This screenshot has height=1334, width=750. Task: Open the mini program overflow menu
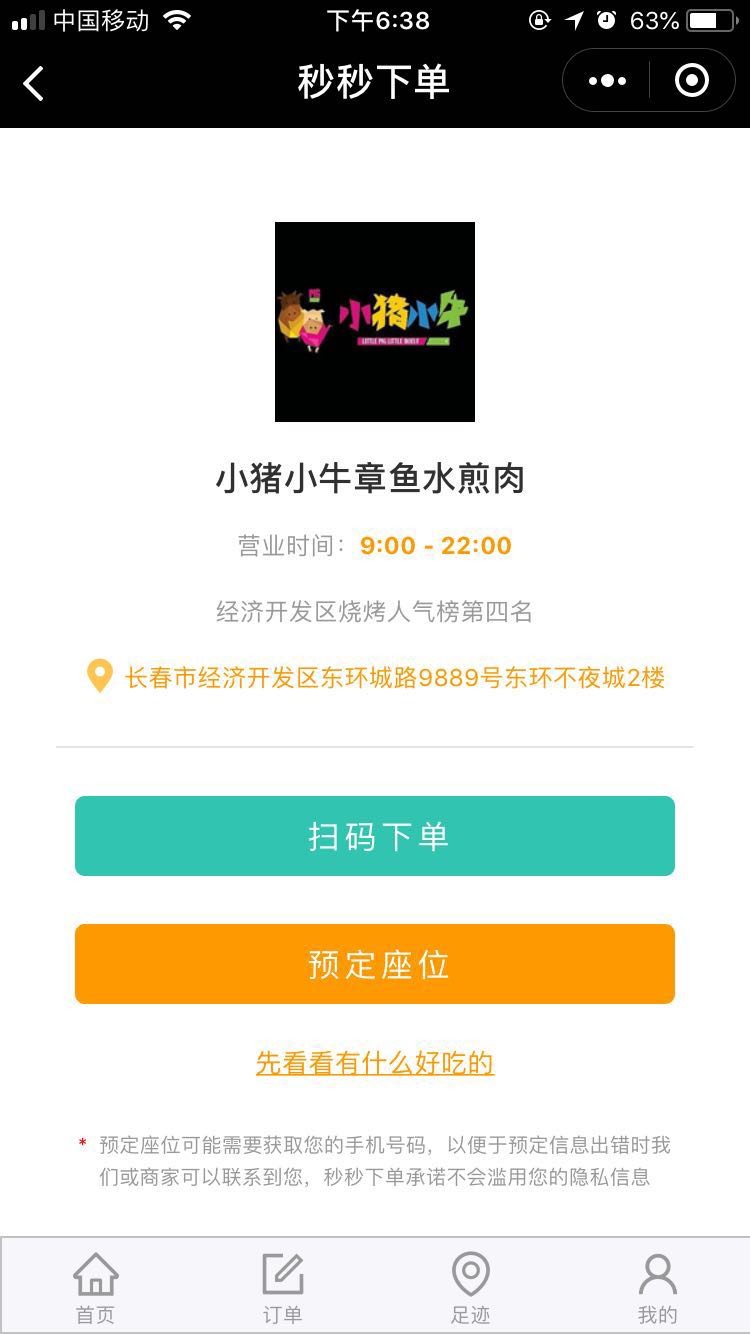pyautogui.click(x=607, y=81)
